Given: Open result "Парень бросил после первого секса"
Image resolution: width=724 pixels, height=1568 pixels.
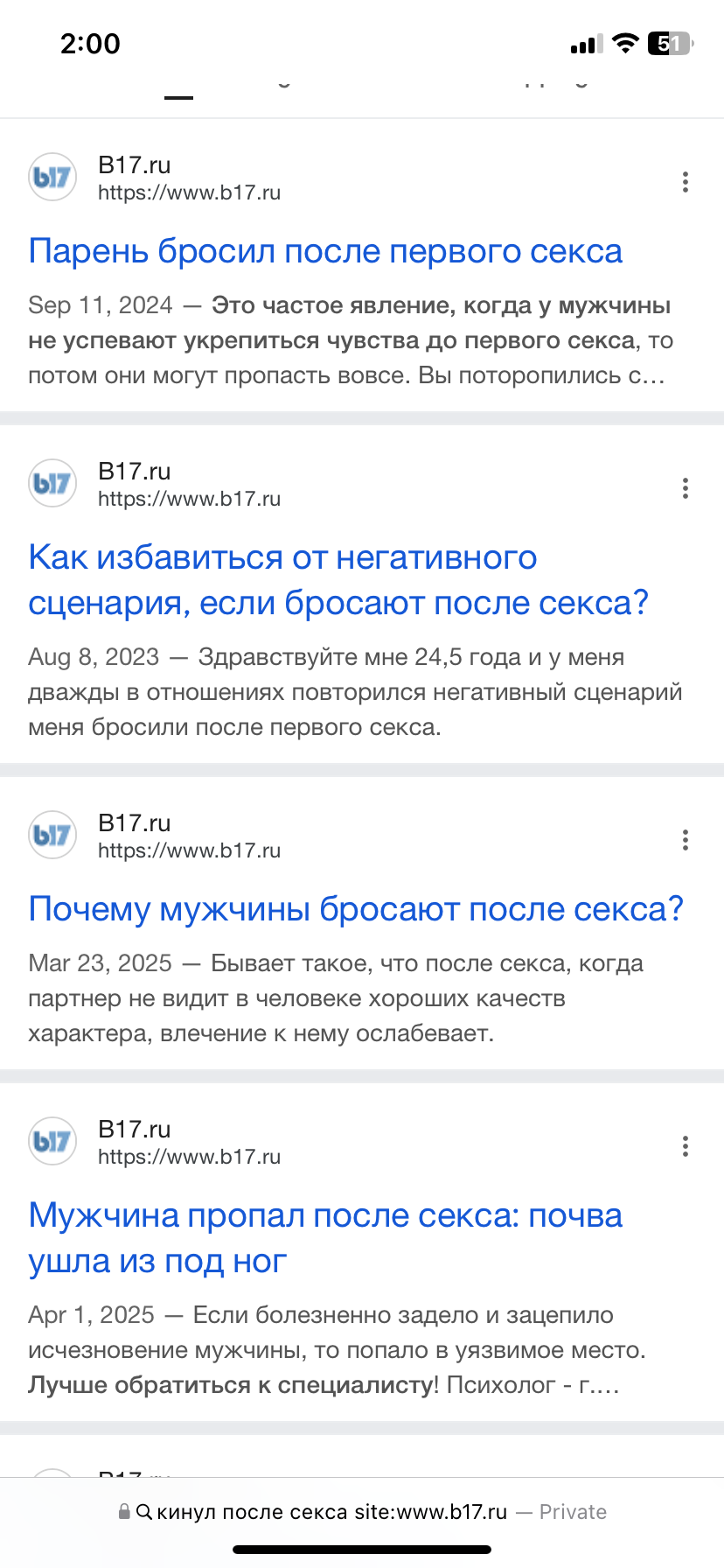Looking at the screenshot, I should tap(324, 252).
